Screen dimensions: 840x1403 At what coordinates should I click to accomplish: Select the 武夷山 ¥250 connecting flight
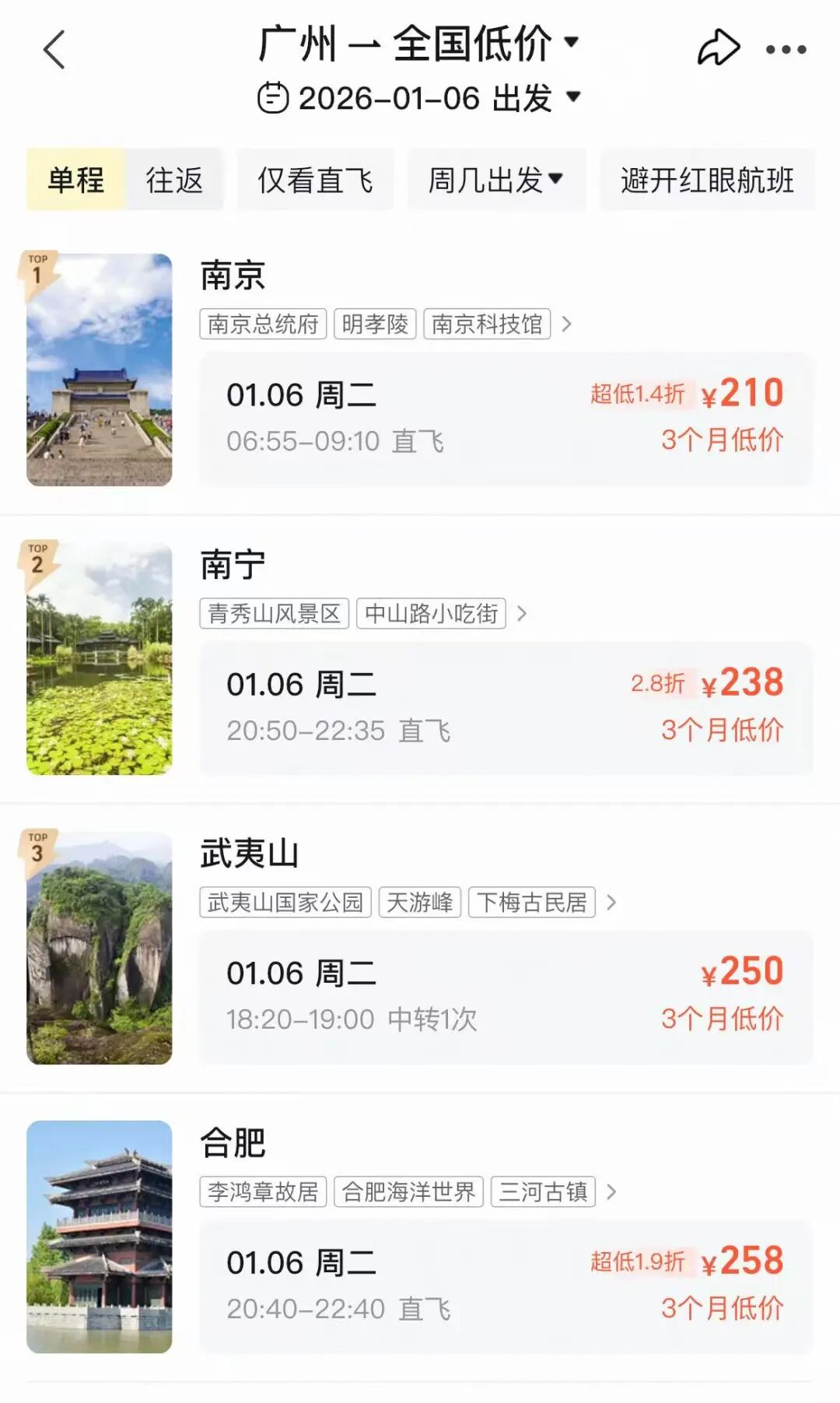[x=506, y=997]
